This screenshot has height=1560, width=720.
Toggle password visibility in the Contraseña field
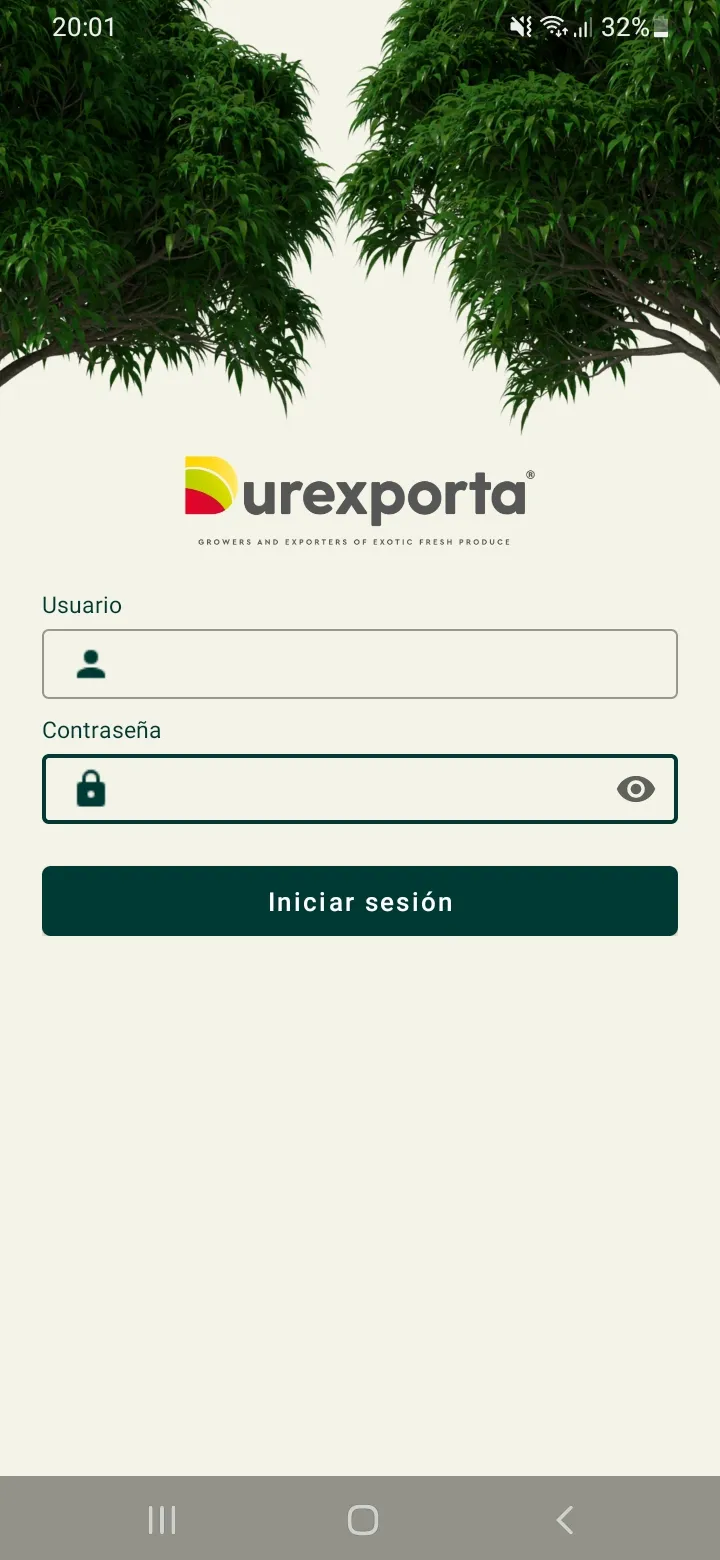(x=636, y=789)
